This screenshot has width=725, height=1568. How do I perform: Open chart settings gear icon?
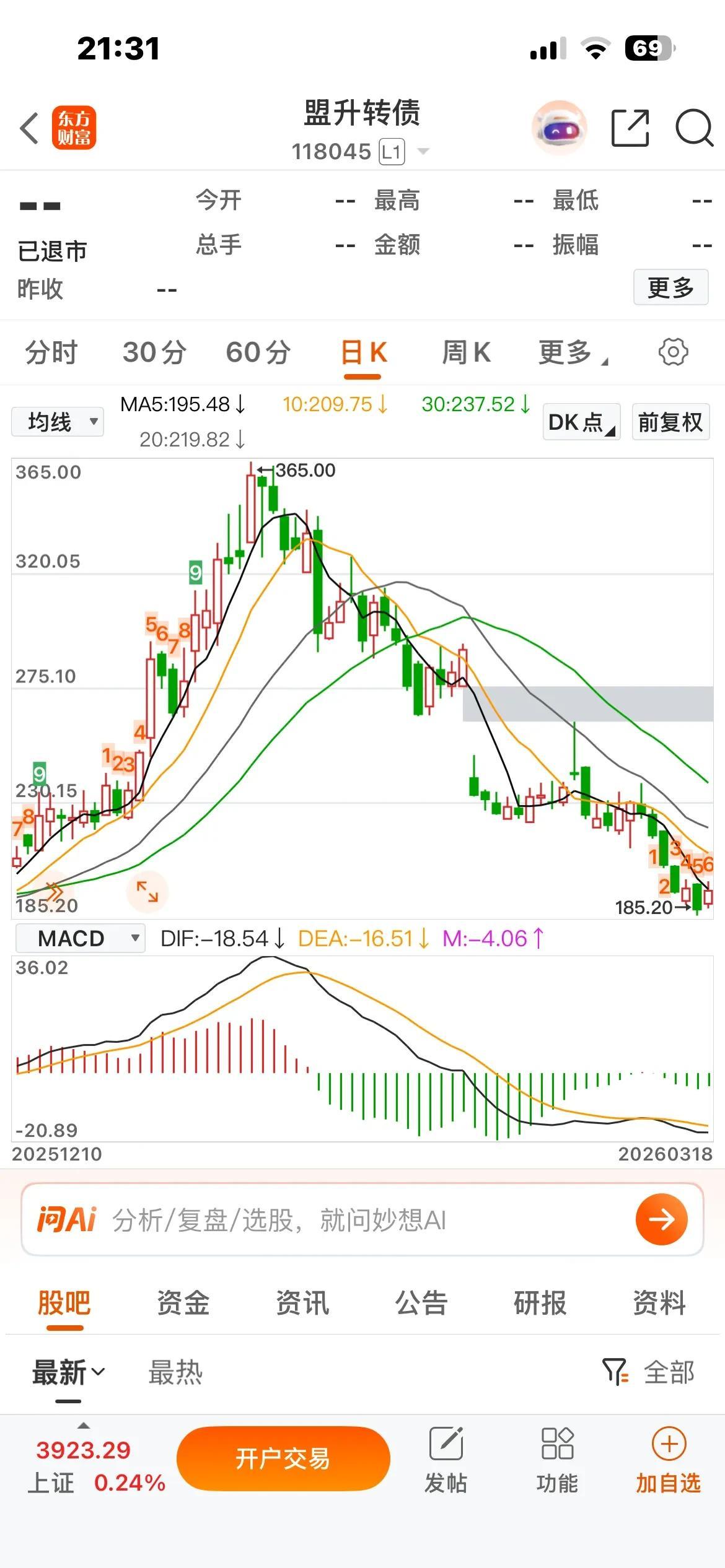click(x=673, y=352)
